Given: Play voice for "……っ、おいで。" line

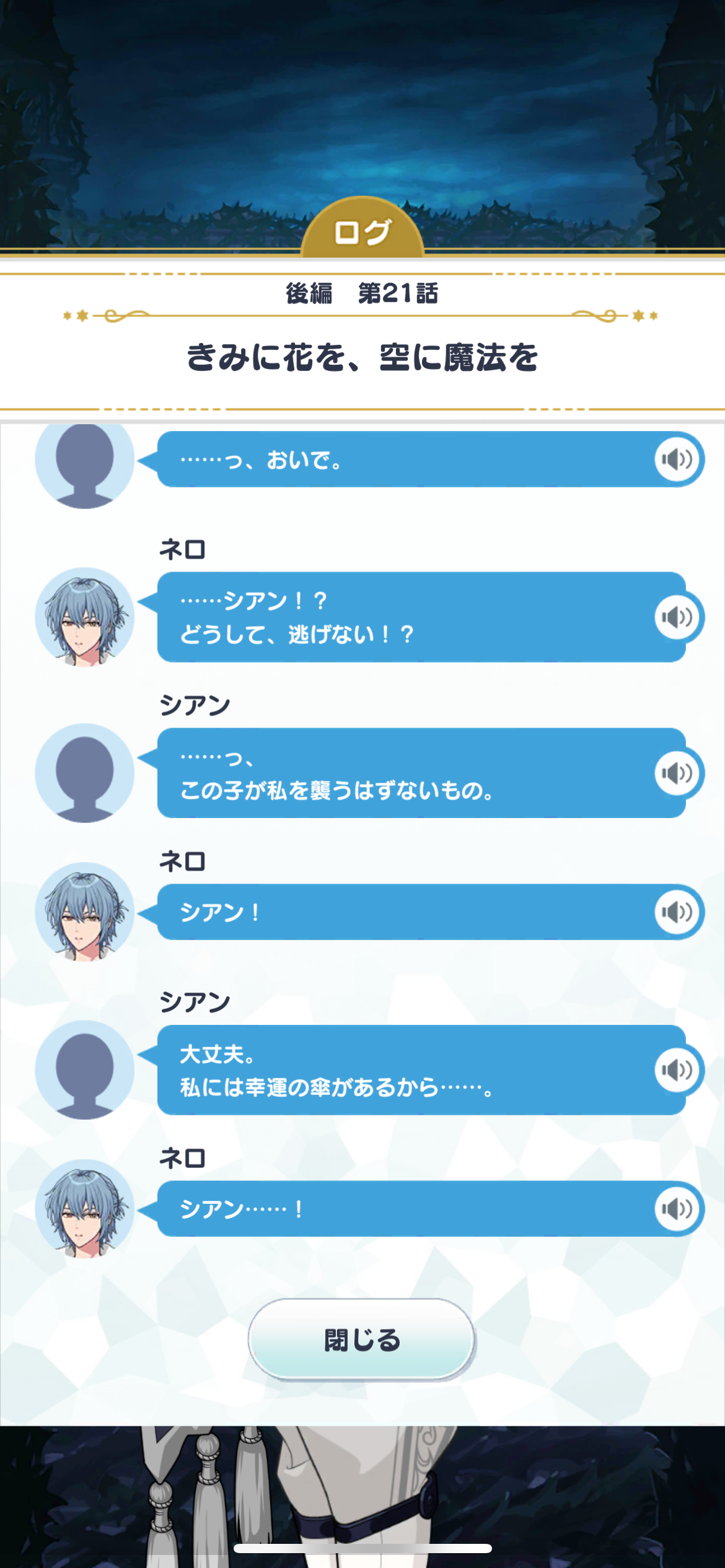Looking at the screenshot, I should click(677, 460).
